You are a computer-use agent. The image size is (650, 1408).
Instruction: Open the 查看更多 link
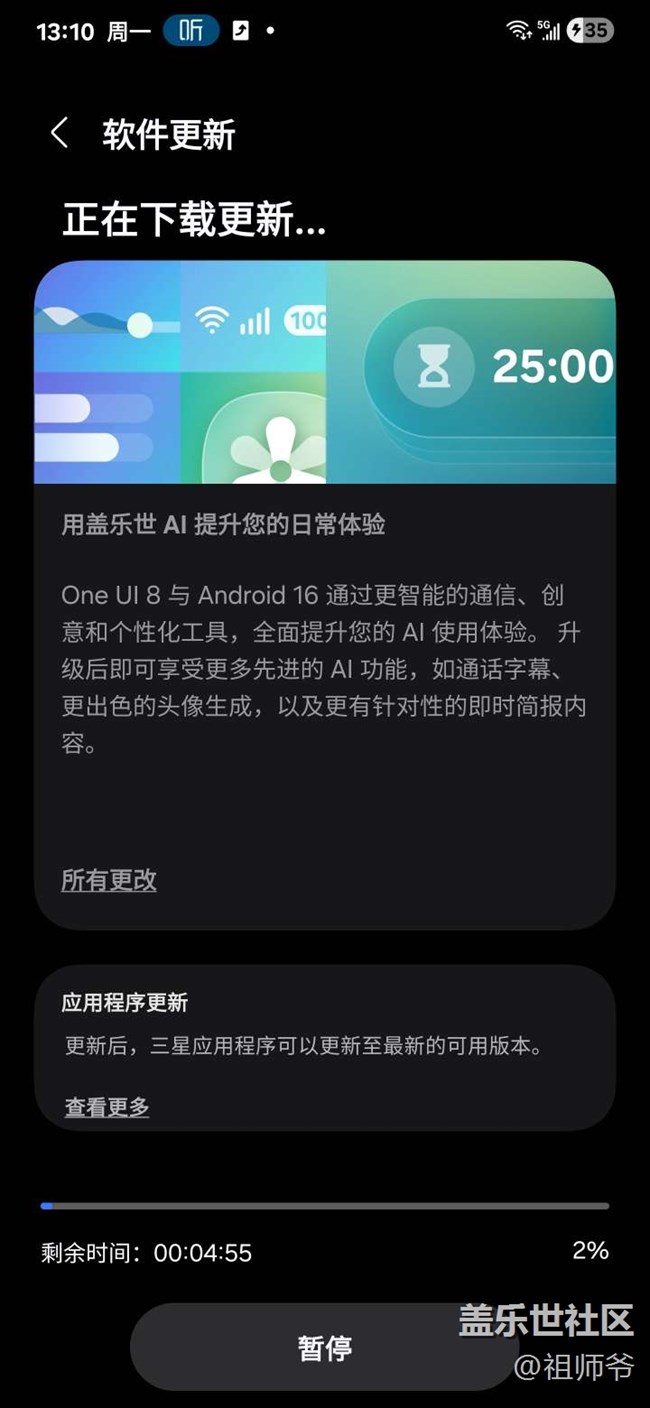click(x=107, y=1107)
